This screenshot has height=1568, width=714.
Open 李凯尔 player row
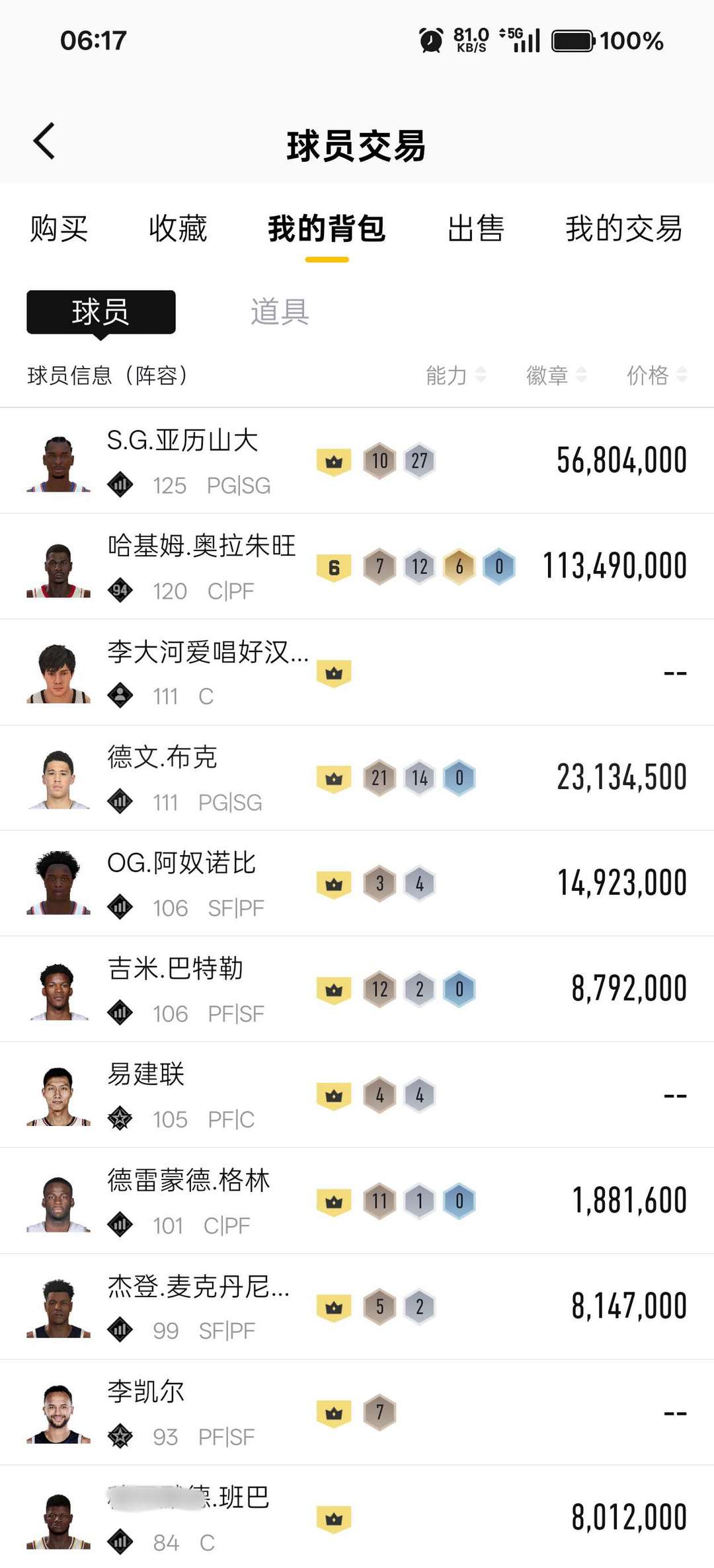click(357, 1412)
